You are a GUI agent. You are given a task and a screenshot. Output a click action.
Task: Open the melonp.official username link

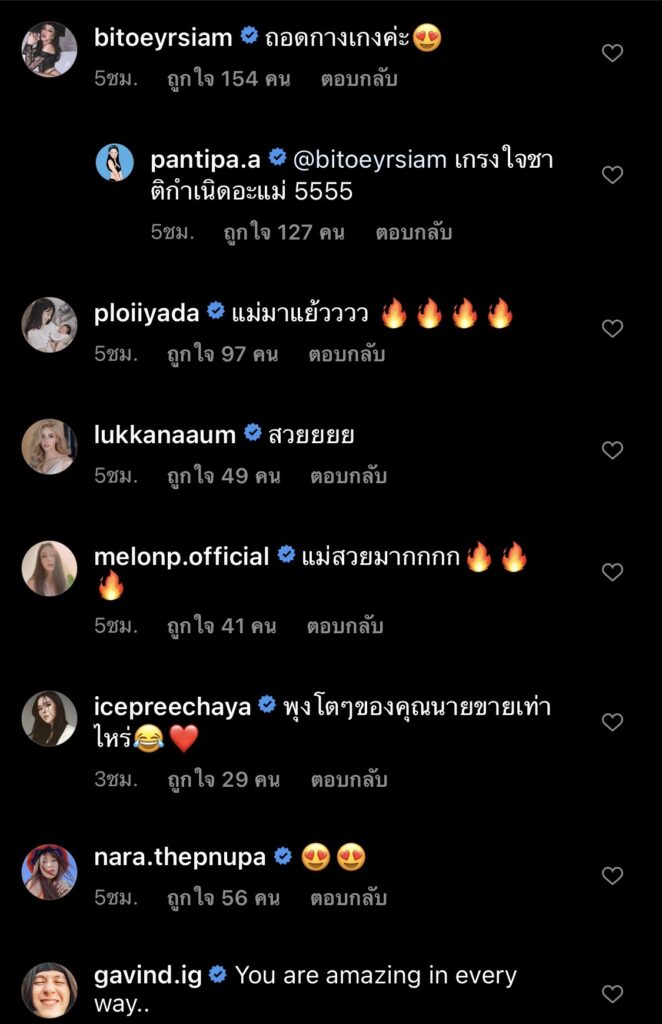(181, 557)
